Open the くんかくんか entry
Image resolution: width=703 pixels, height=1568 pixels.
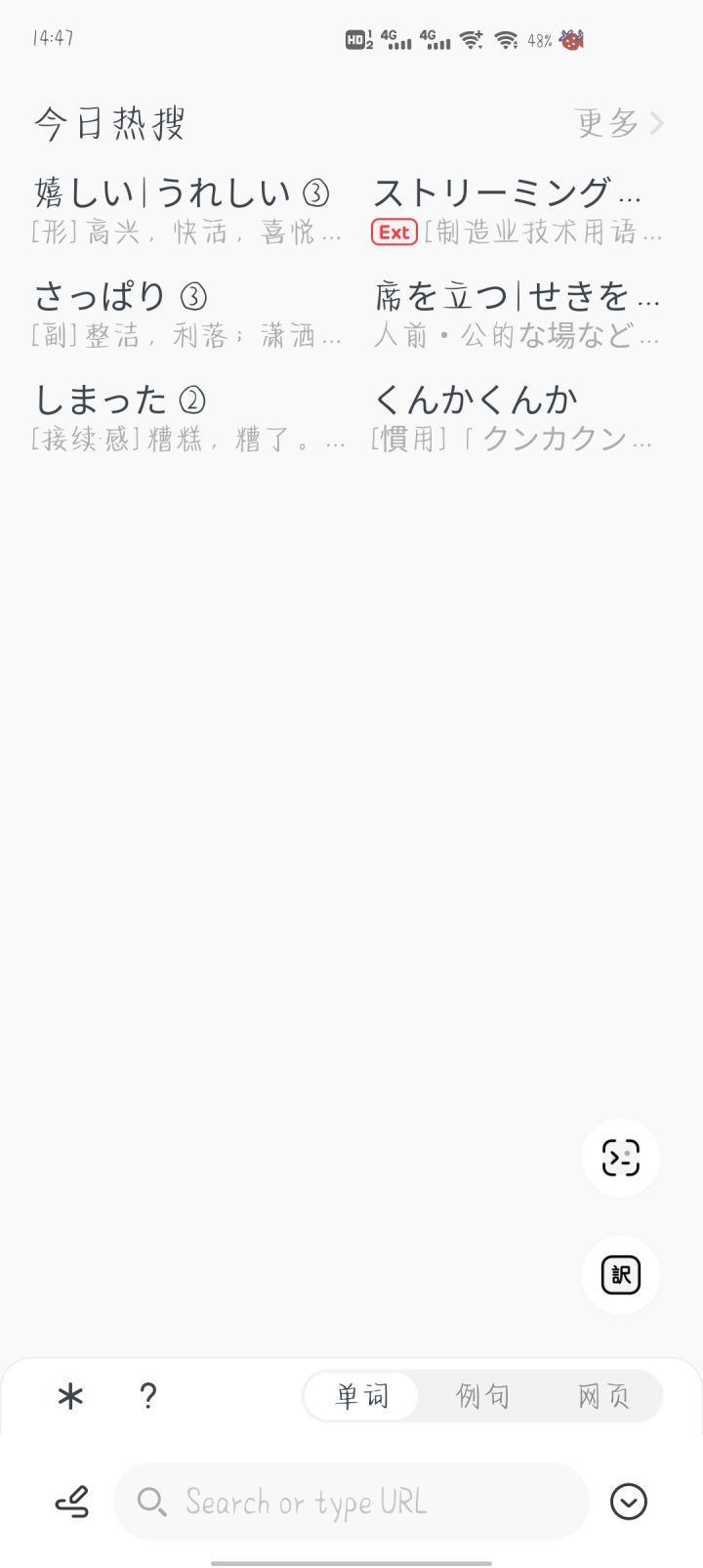click(x=476, y=399)
